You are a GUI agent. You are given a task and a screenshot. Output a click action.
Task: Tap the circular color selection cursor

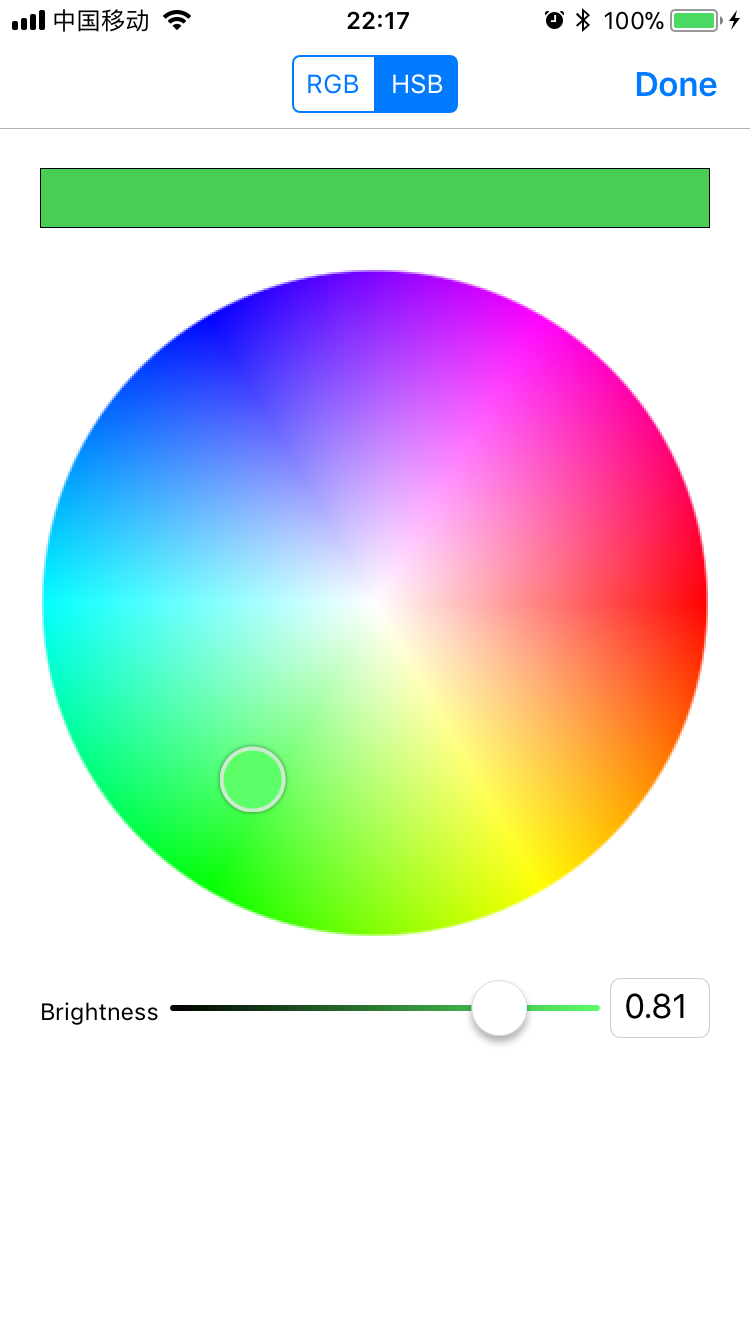point(252,779)
